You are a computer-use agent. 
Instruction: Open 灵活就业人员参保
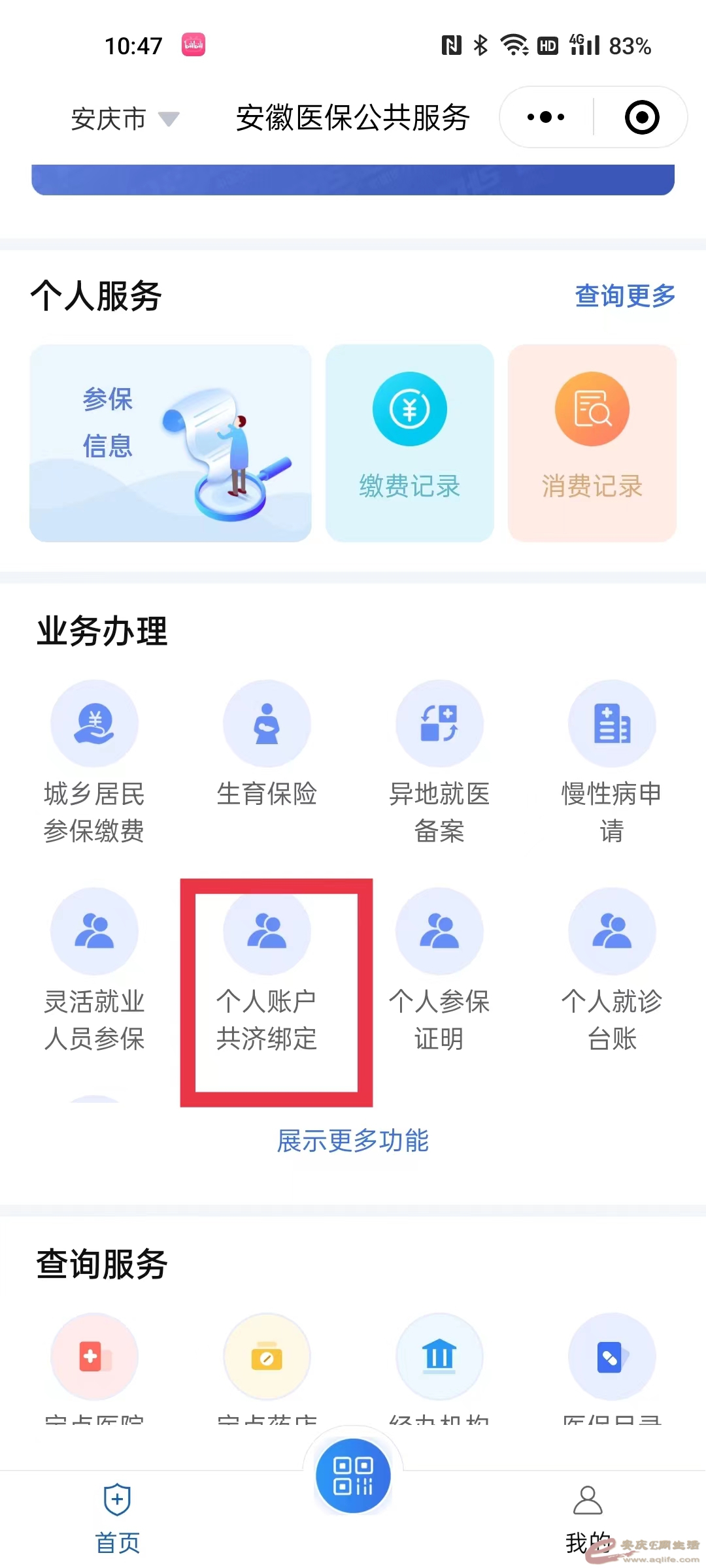tap(95, 969)
